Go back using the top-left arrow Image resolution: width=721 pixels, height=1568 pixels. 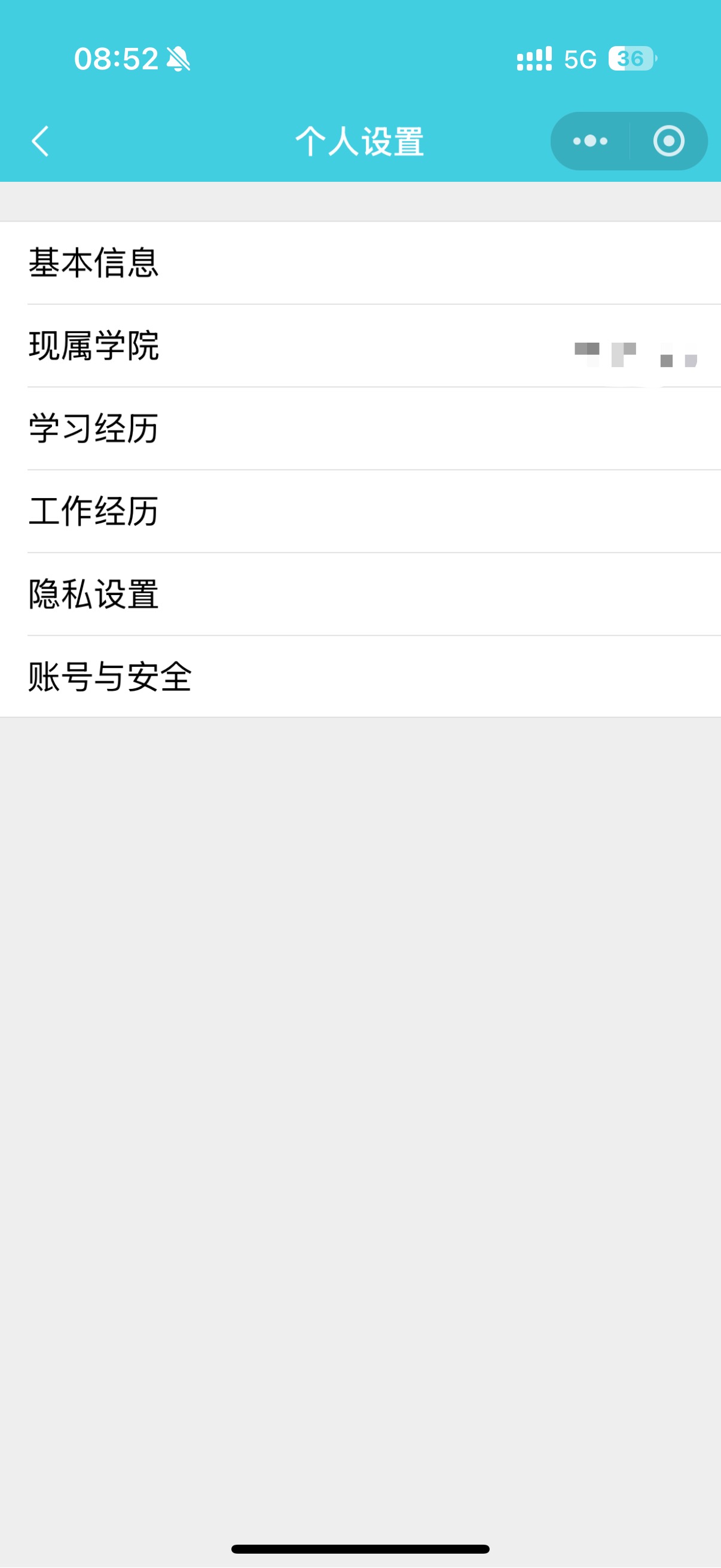coord(40,141)
